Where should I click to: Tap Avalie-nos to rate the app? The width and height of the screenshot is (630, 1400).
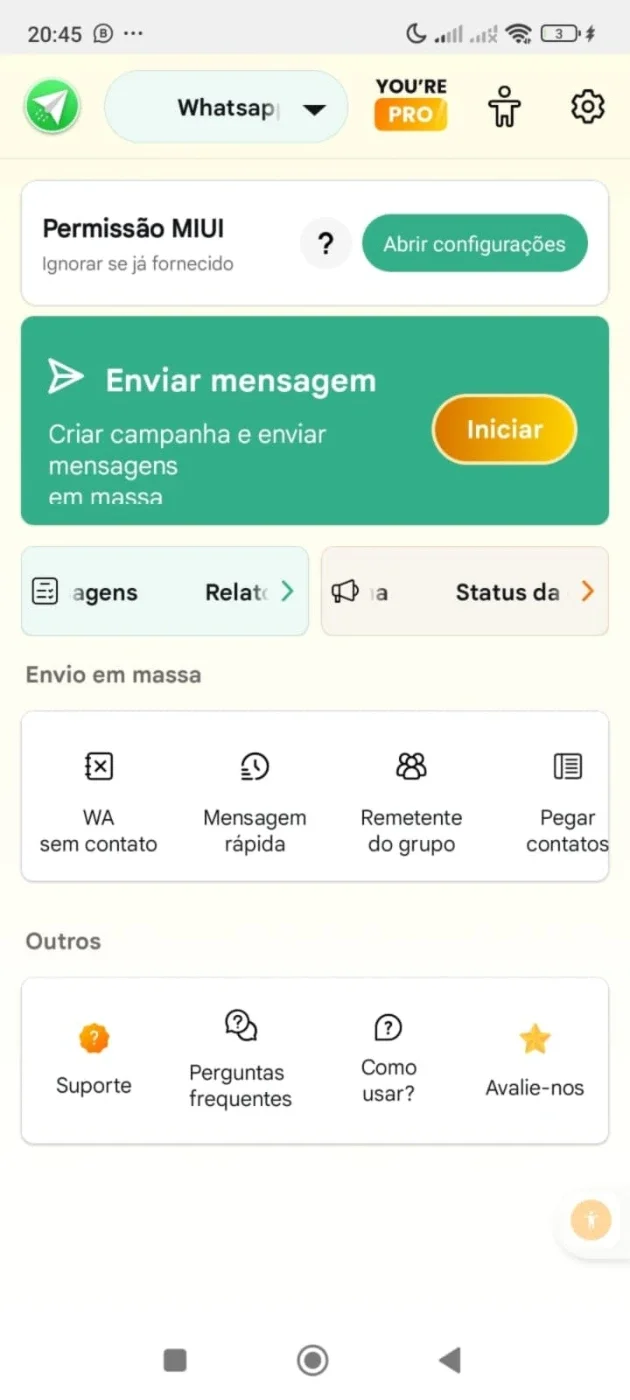pos(535,1061)
